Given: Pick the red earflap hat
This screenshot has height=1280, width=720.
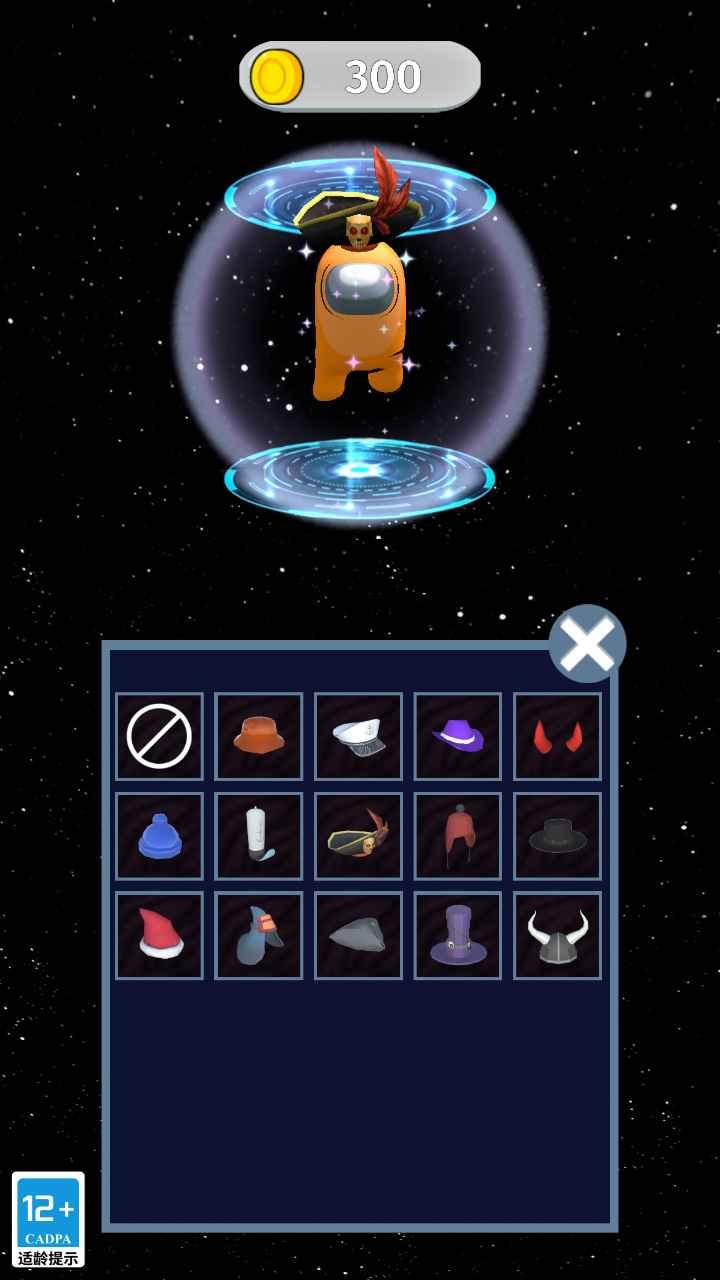Looking at the screenshot, I should tap(458, 836).
